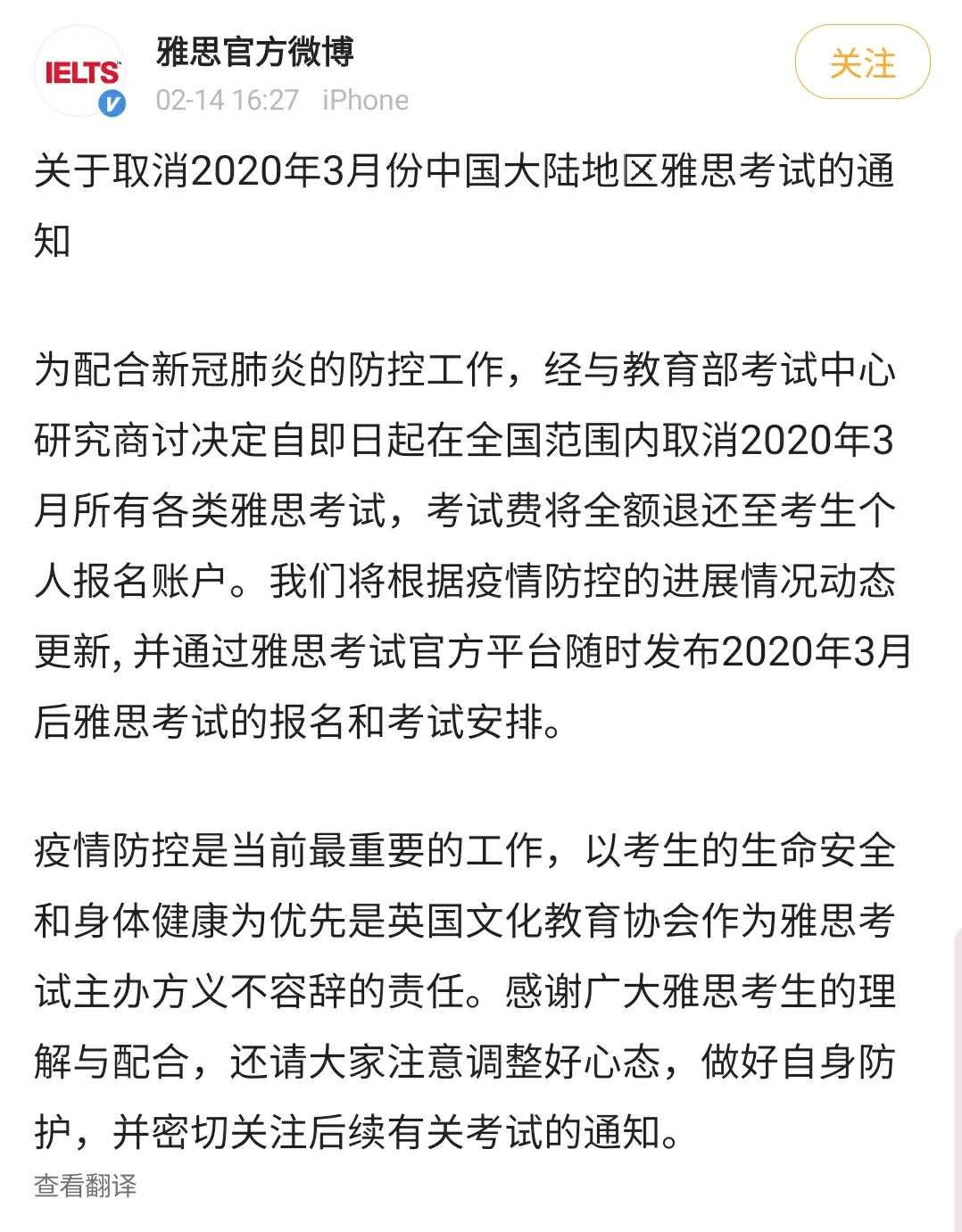Open the IELTS profile avatar
The width and height of the screenshot is (962, 1232).
point(79,73)
